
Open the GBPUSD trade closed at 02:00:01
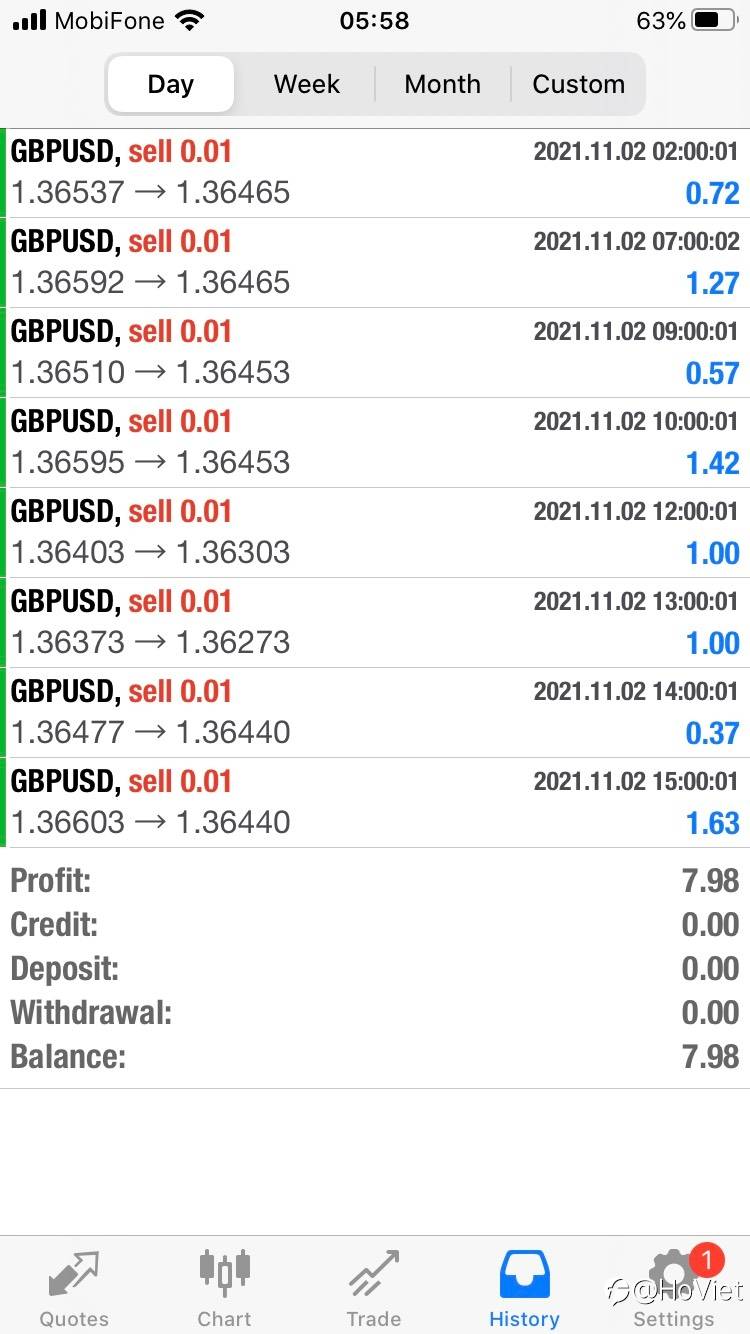(x=375, y=172)
